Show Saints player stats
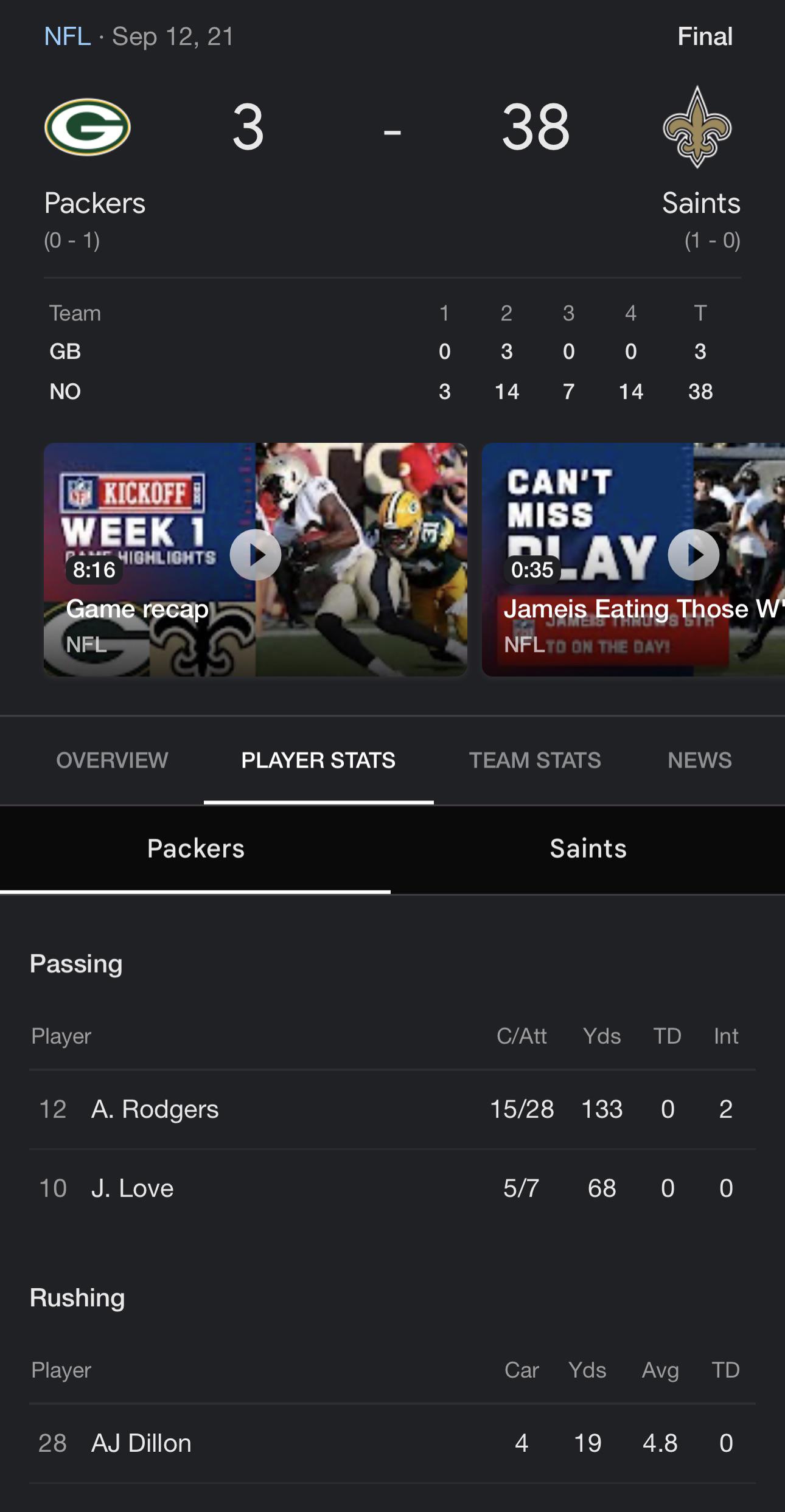 (x=588, y=849)
